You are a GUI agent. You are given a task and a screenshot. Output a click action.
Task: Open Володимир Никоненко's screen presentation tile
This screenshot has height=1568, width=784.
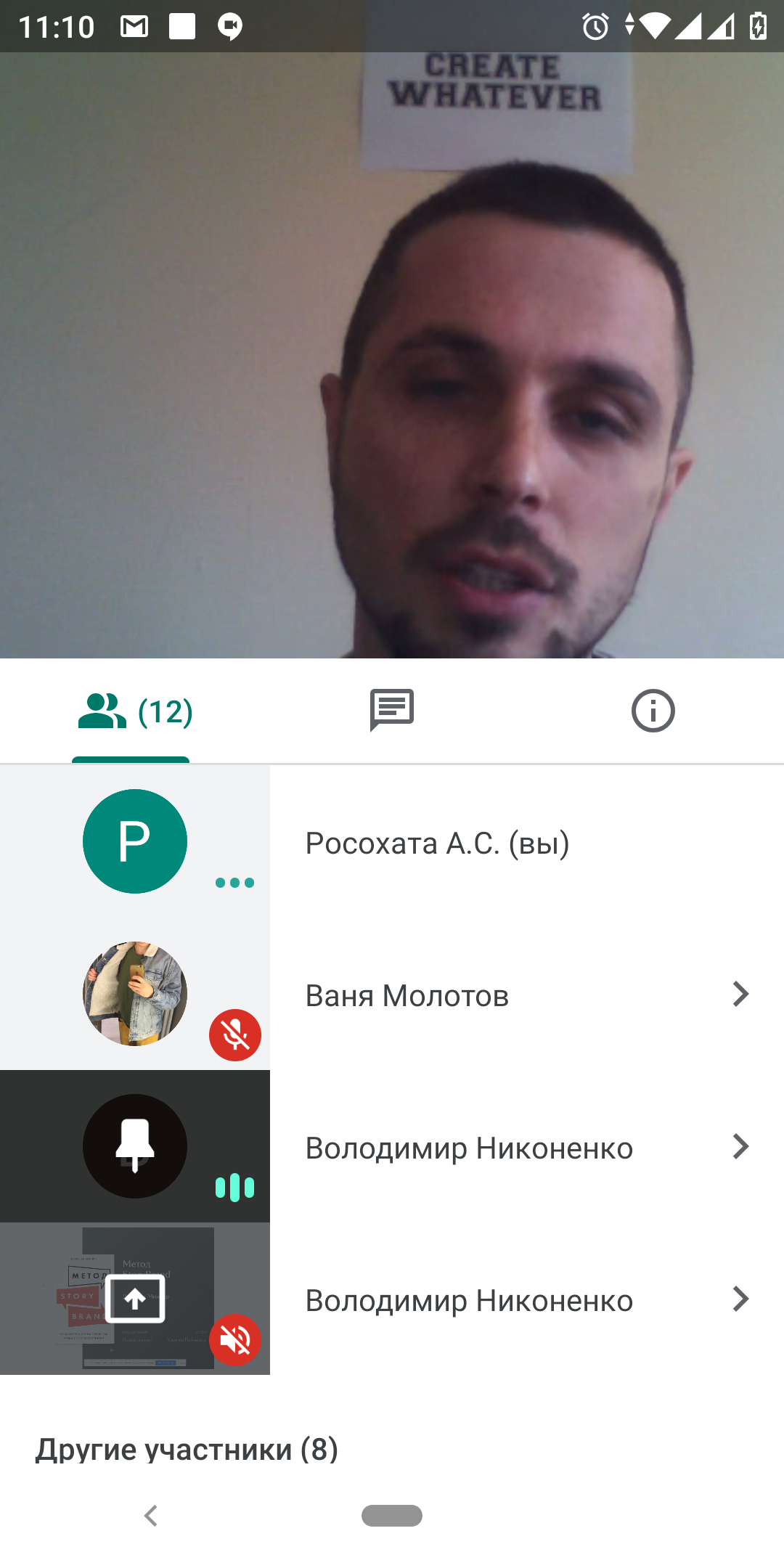(x=135, y=1299)
